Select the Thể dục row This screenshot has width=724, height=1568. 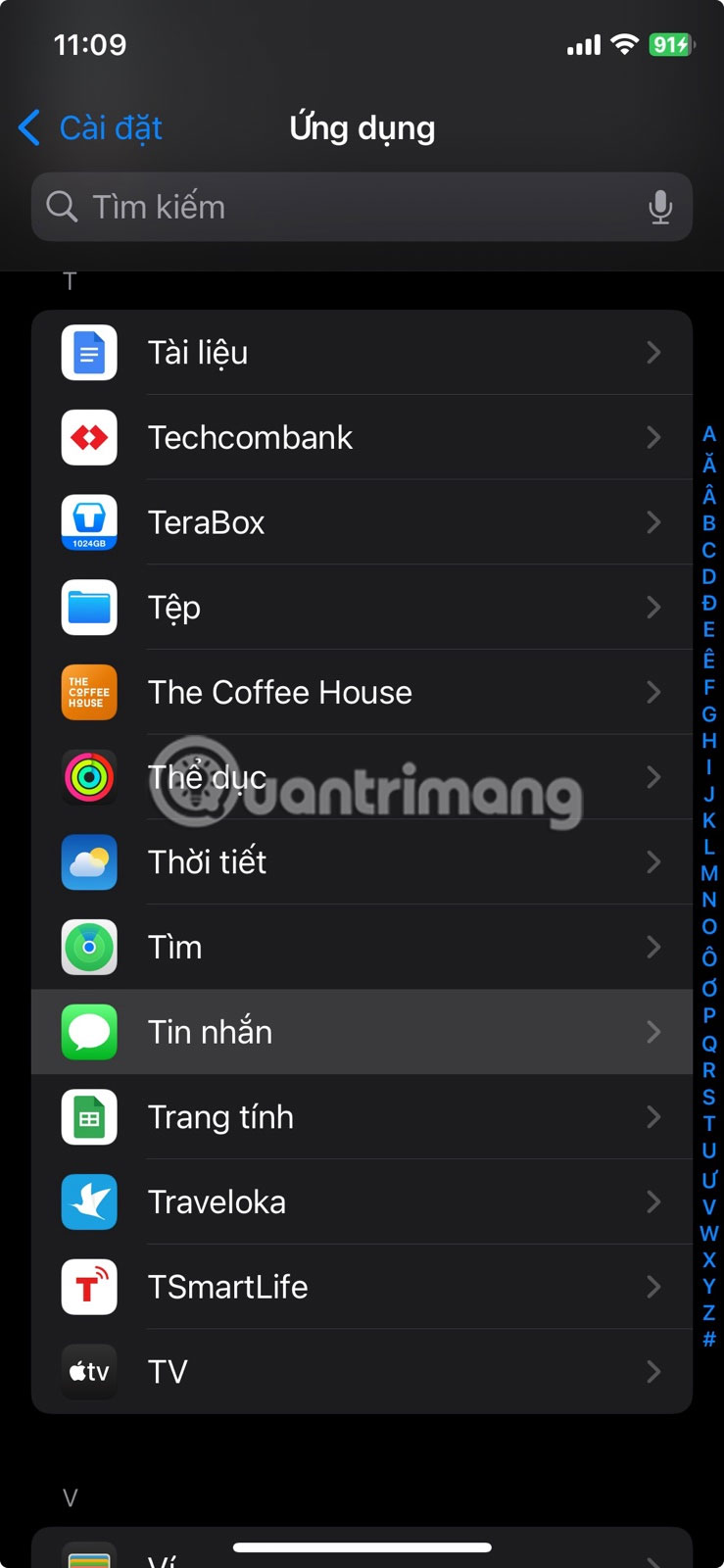point(362,777)
